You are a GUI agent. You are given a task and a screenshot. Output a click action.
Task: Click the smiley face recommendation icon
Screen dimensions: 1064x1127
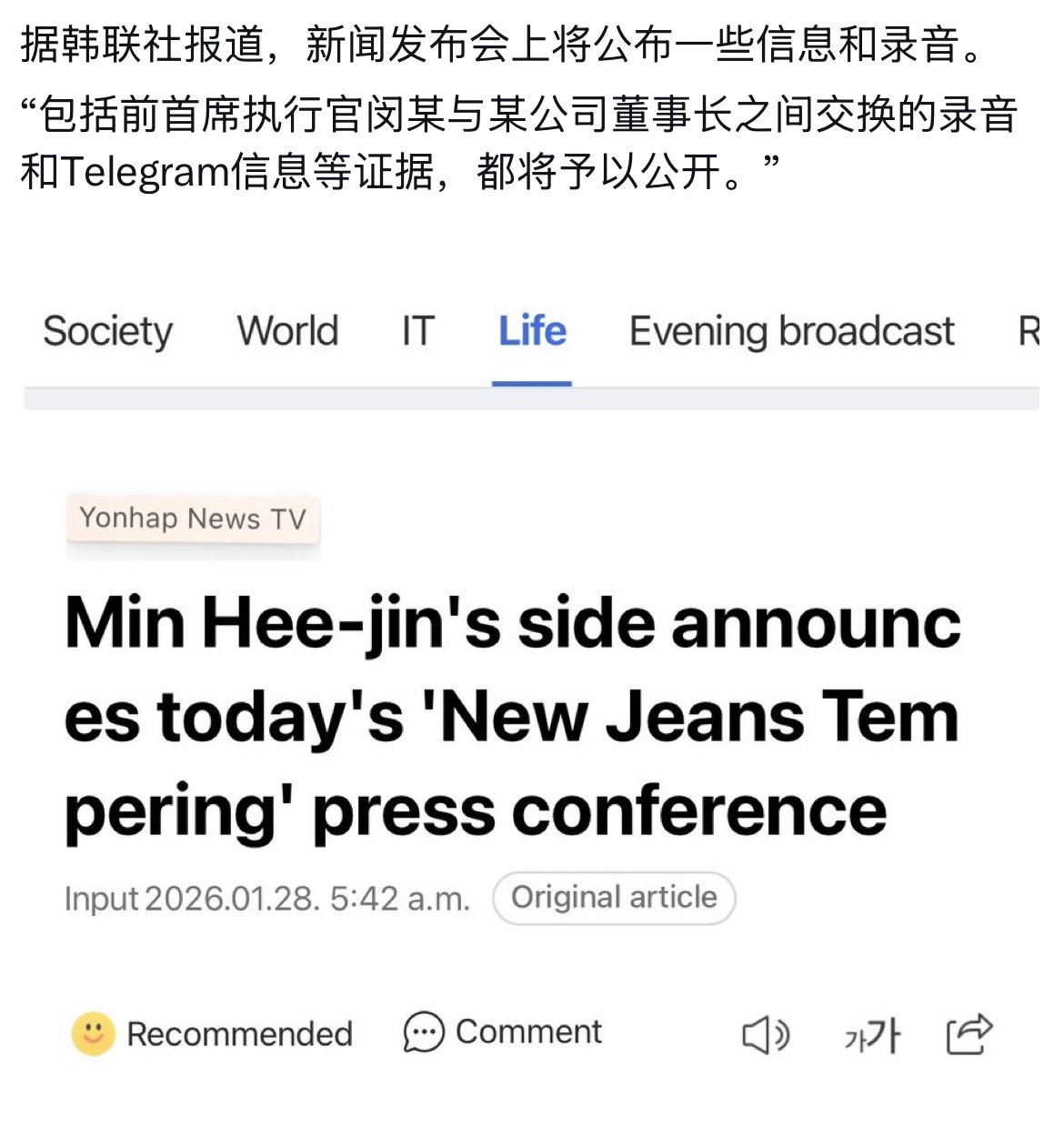pos(92,1033)
